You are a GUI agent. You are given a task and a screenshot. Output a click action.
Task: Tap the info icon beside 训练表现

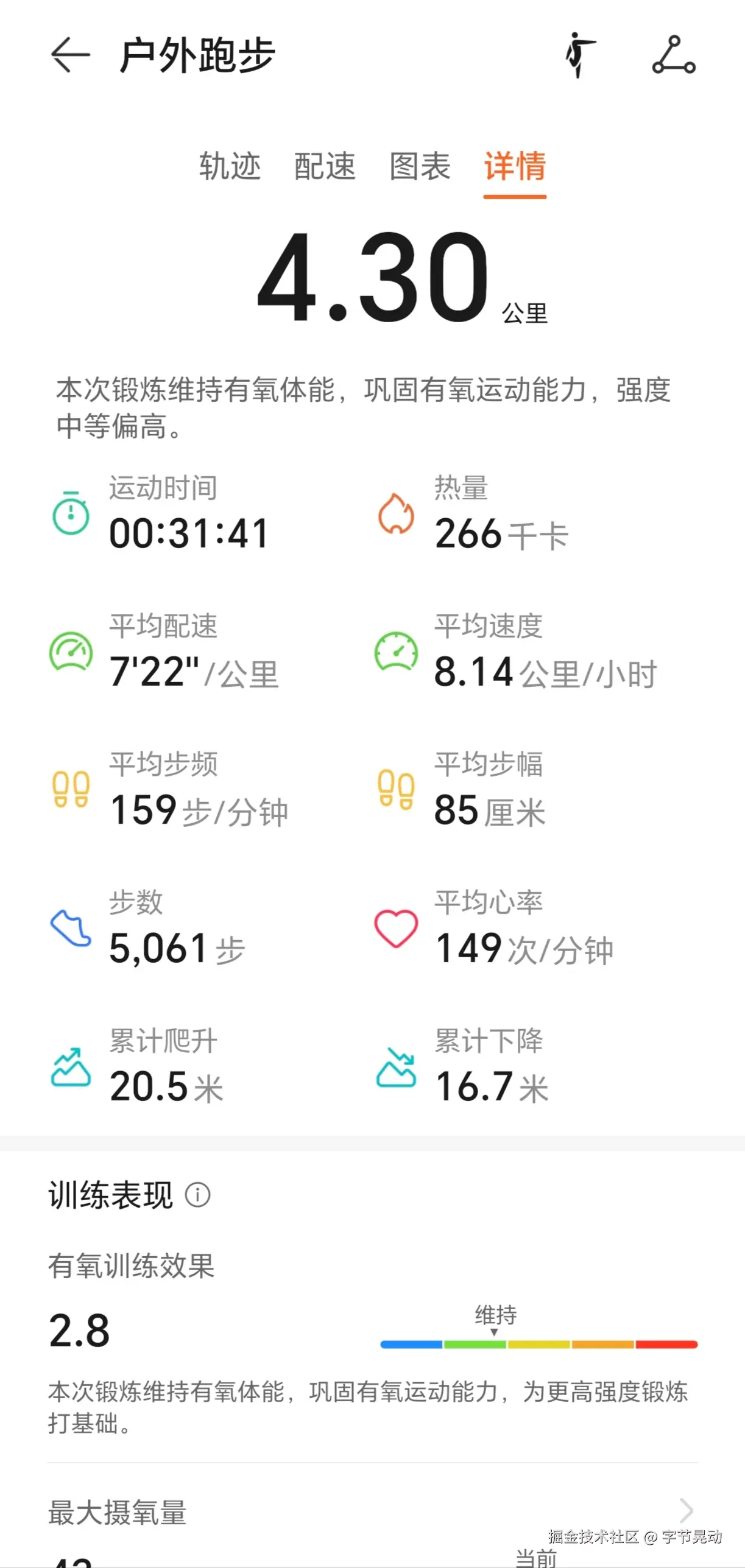tap(198, 1195)
